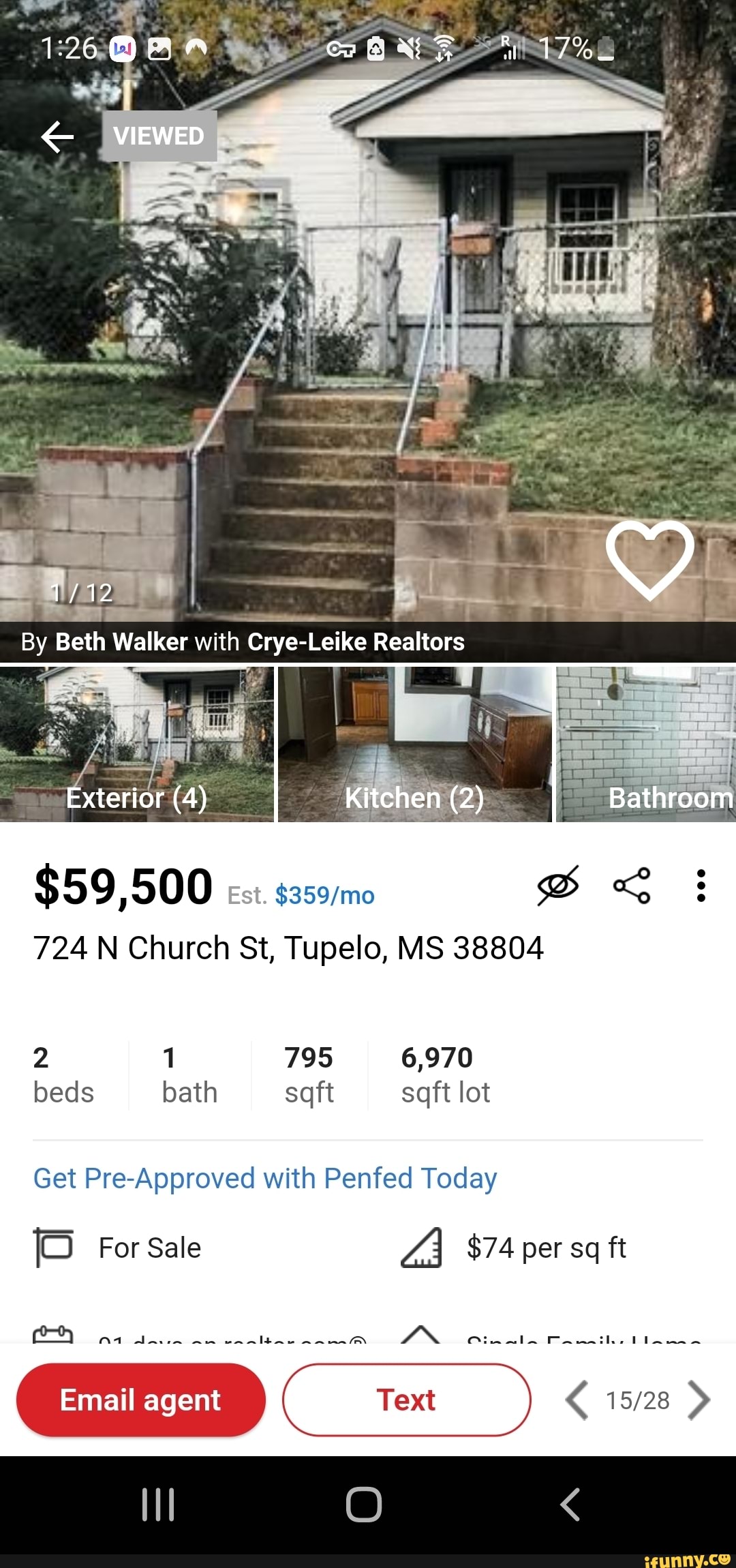The image size is (736, 1568).
Task: Open the Kitchen photos thumbnail
Action: [x=414, y=744]
